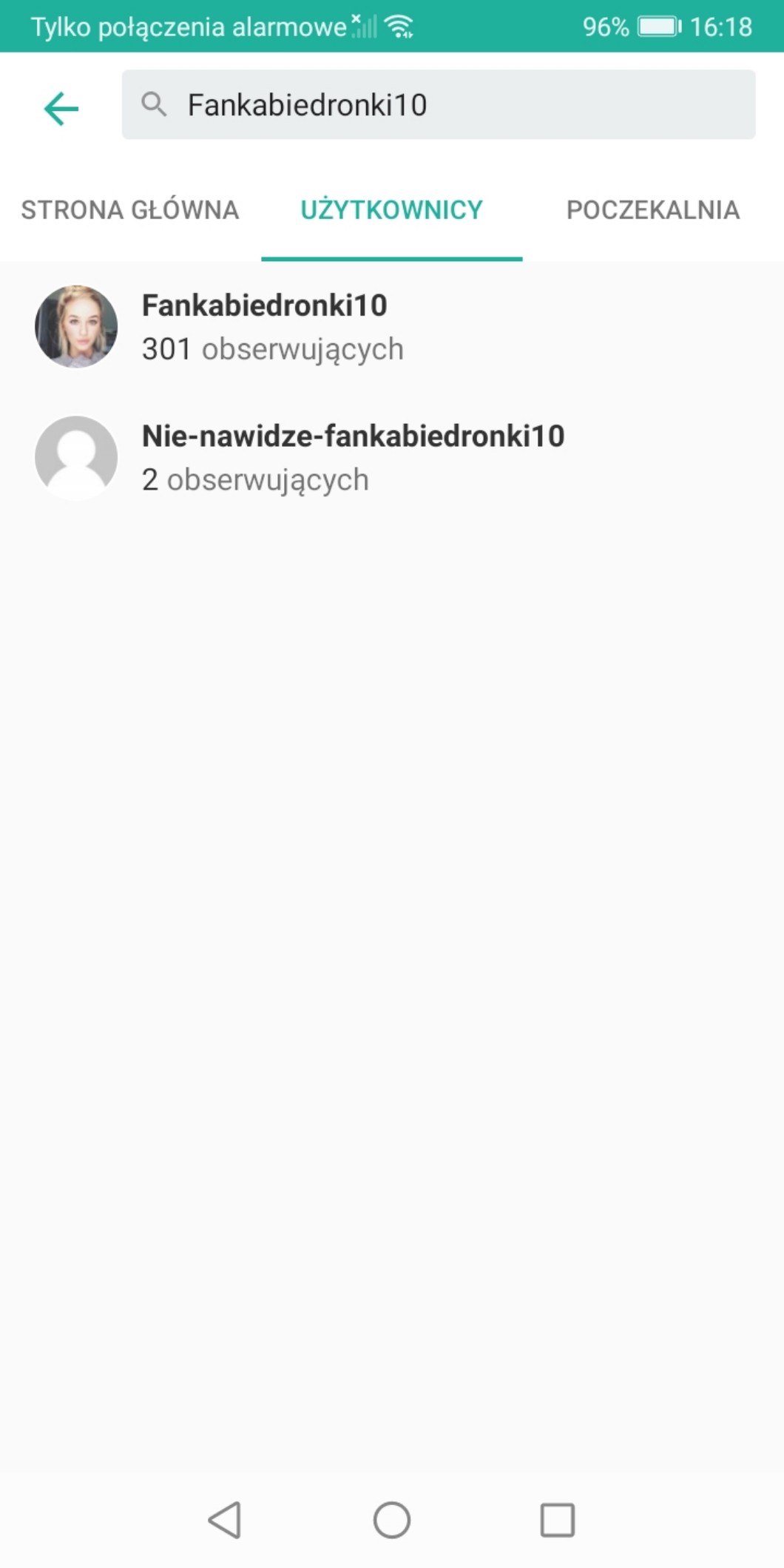Screen dimensions: 784x1568
Task: Open recent apps from the navigation bar
Action: (x=557, y=1521)
